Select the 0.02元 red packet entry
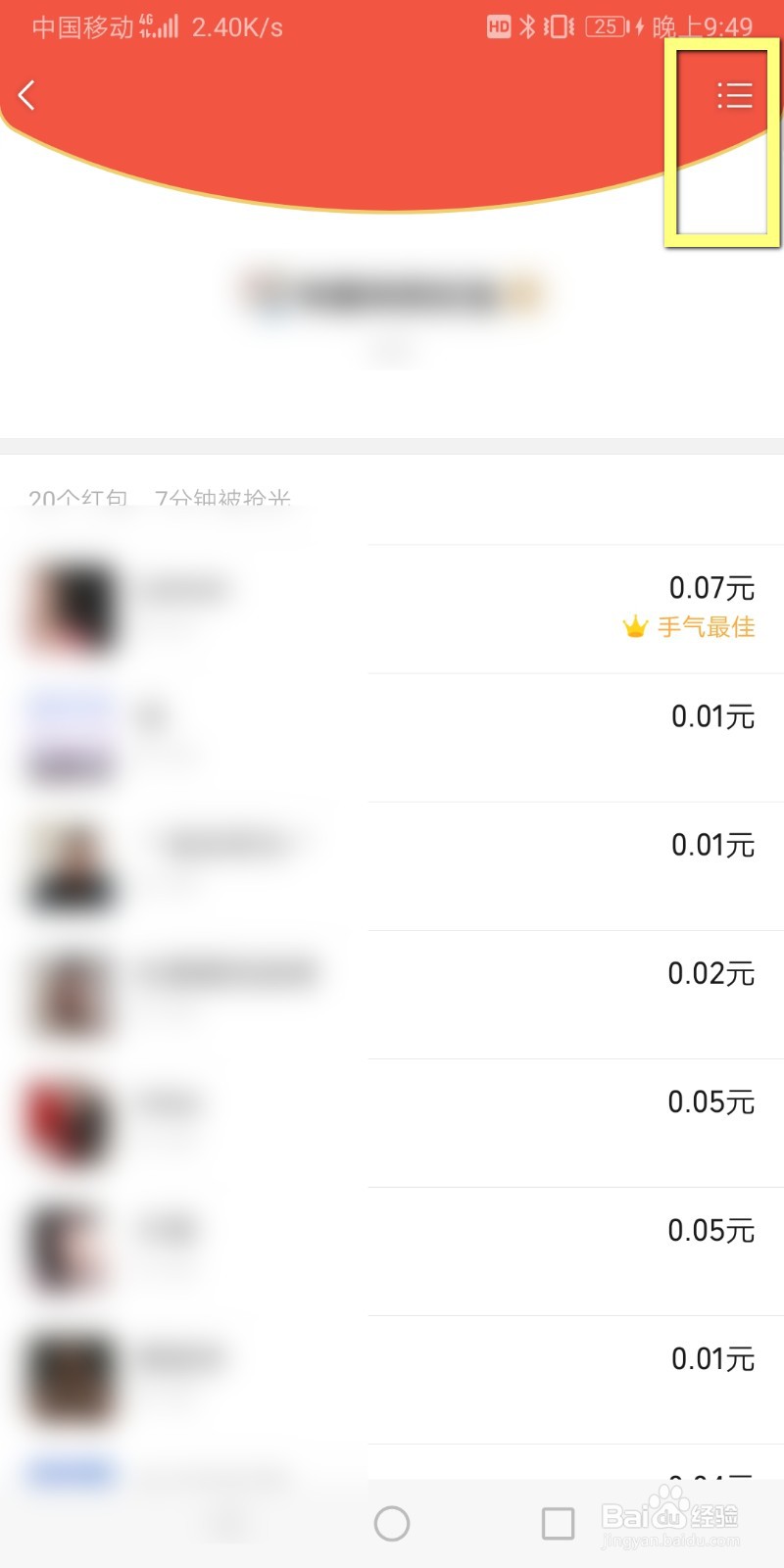Screen dimensions: 784x1568 tap(710, 972)
